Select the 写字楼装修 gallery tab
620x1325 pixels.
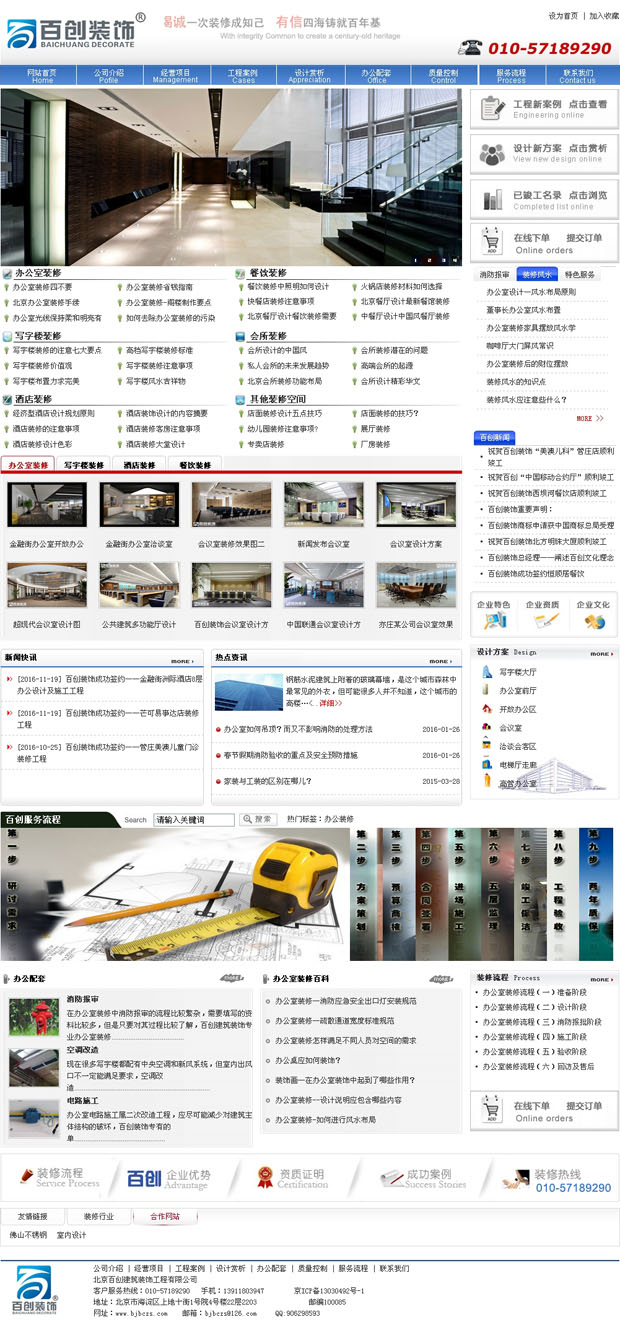tap(84, 465)
